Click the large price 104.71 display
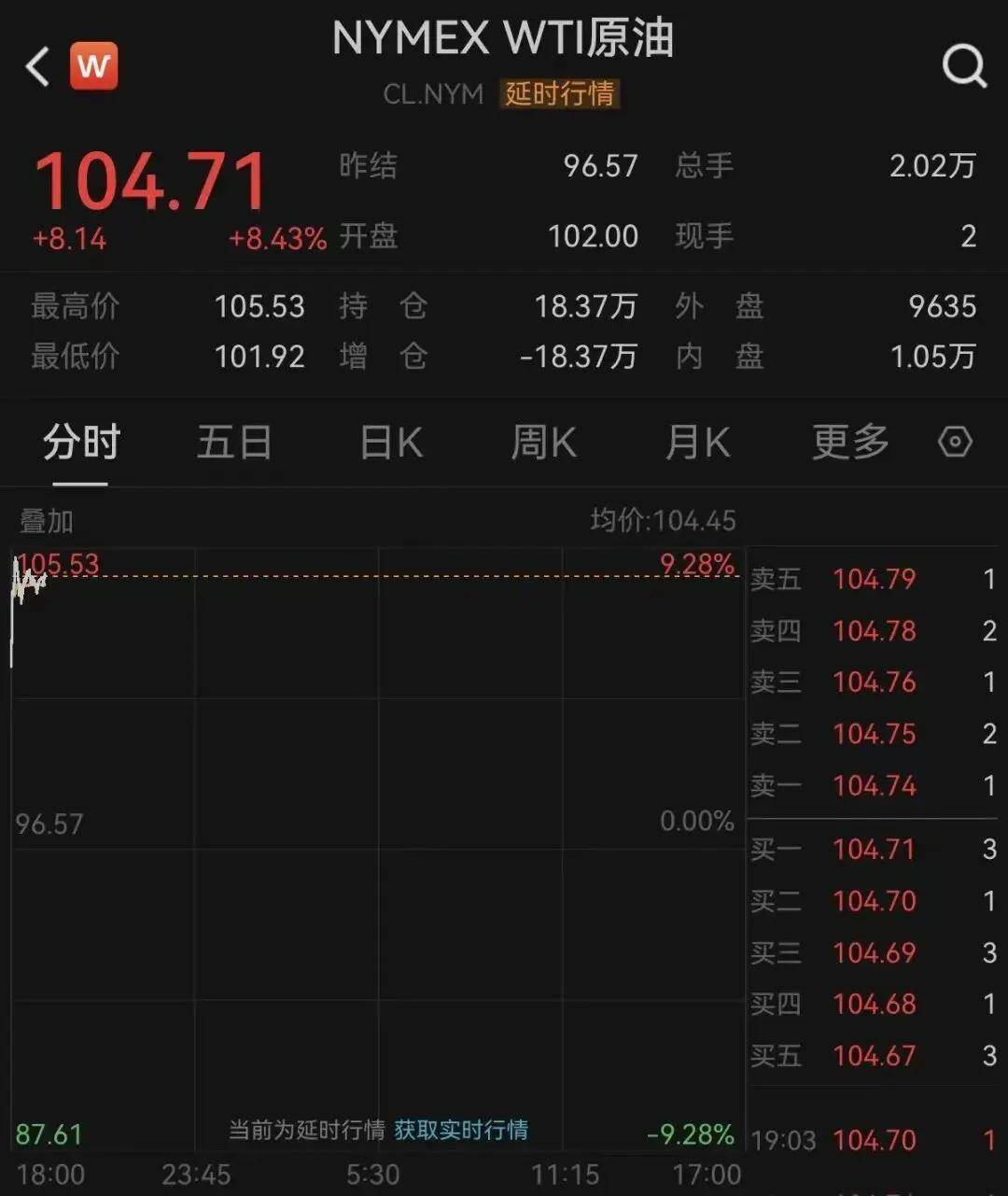The height and width of the screenshot is (1196, 1008). pos(149,181)
